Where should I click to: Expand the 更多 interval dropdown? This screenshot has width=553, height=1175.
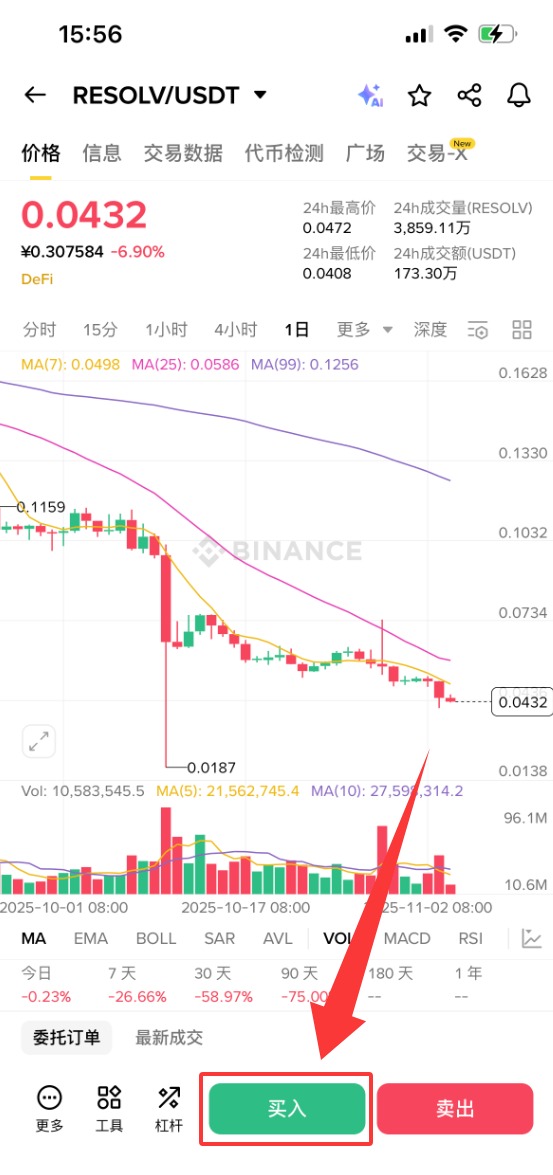[x=364, y=329]
